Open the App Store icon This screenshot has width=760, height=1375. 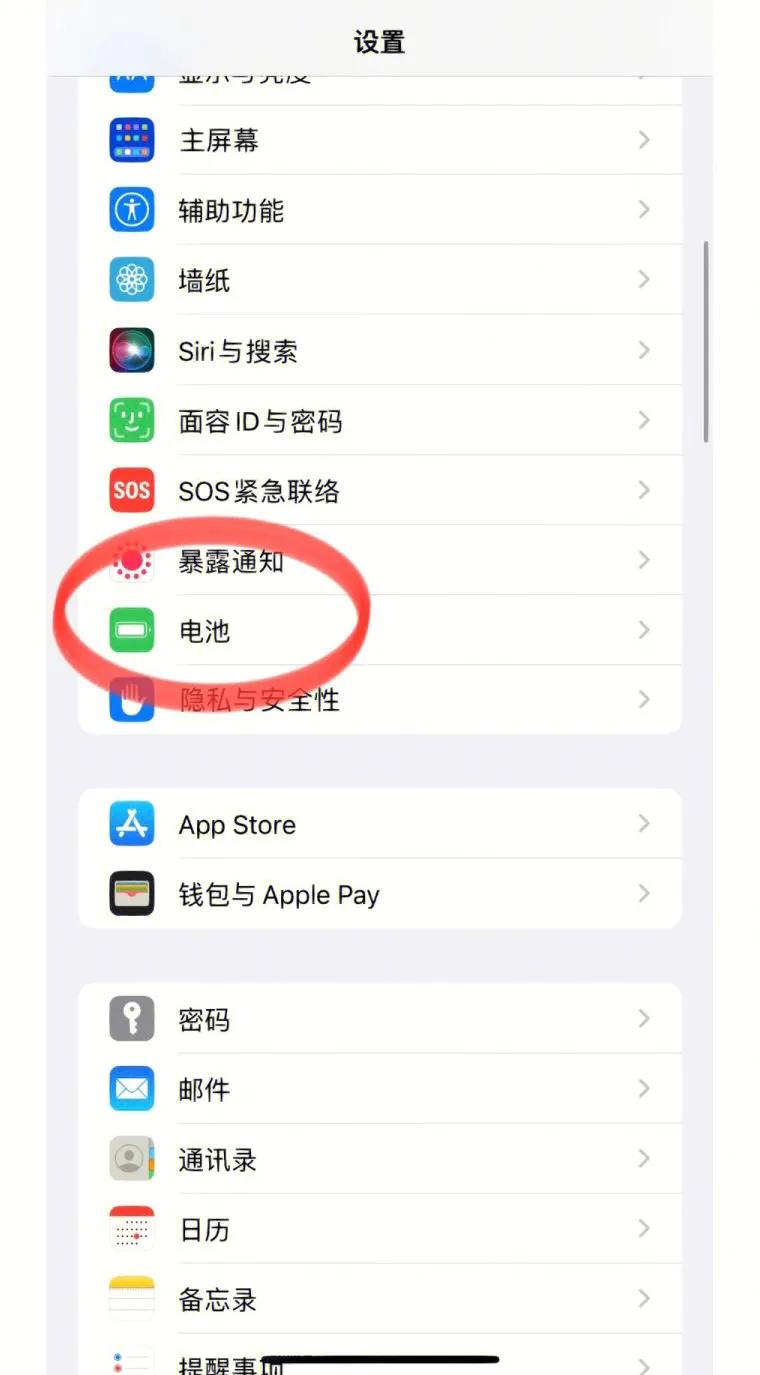click(131, 824)
